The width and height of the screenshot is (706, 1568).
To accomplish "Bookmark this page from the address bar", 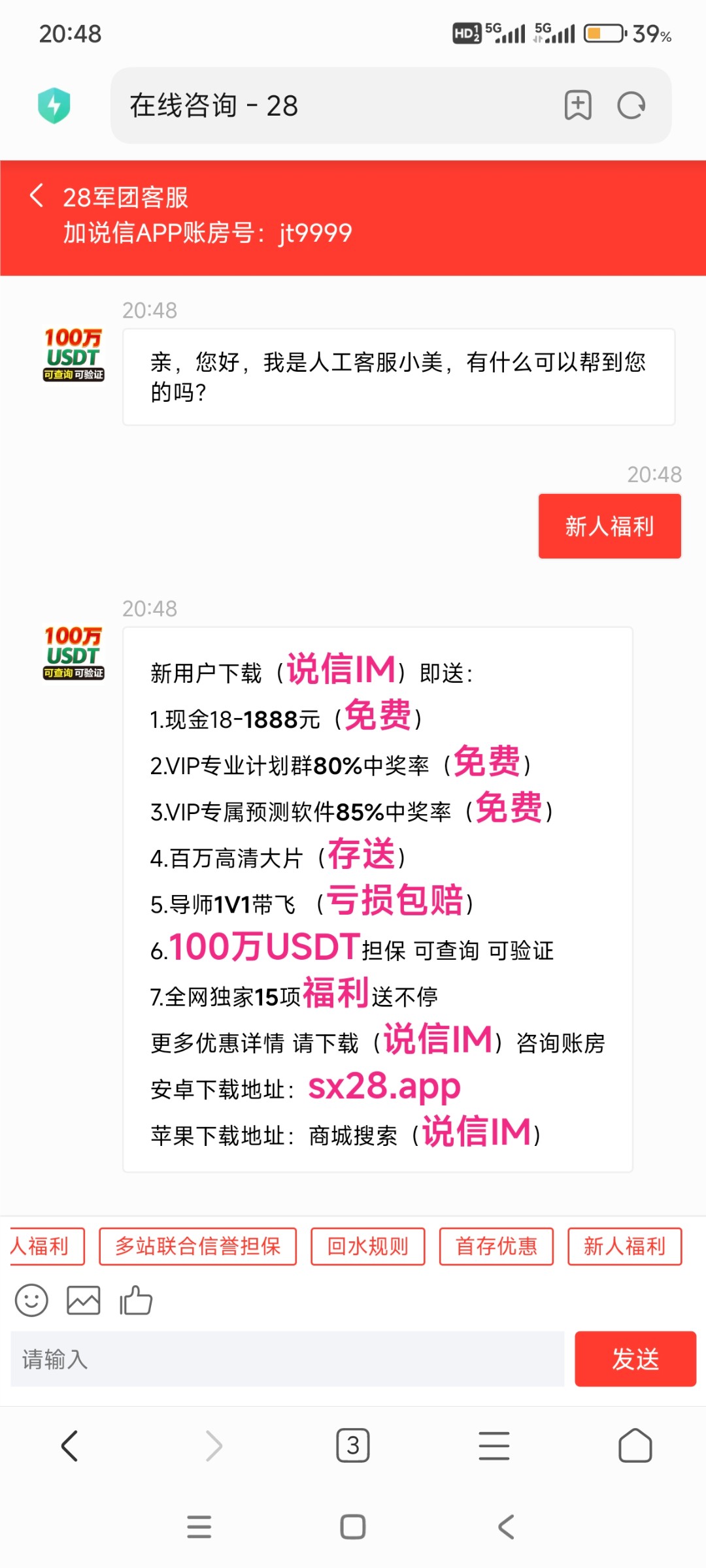I will click(578, 105).
